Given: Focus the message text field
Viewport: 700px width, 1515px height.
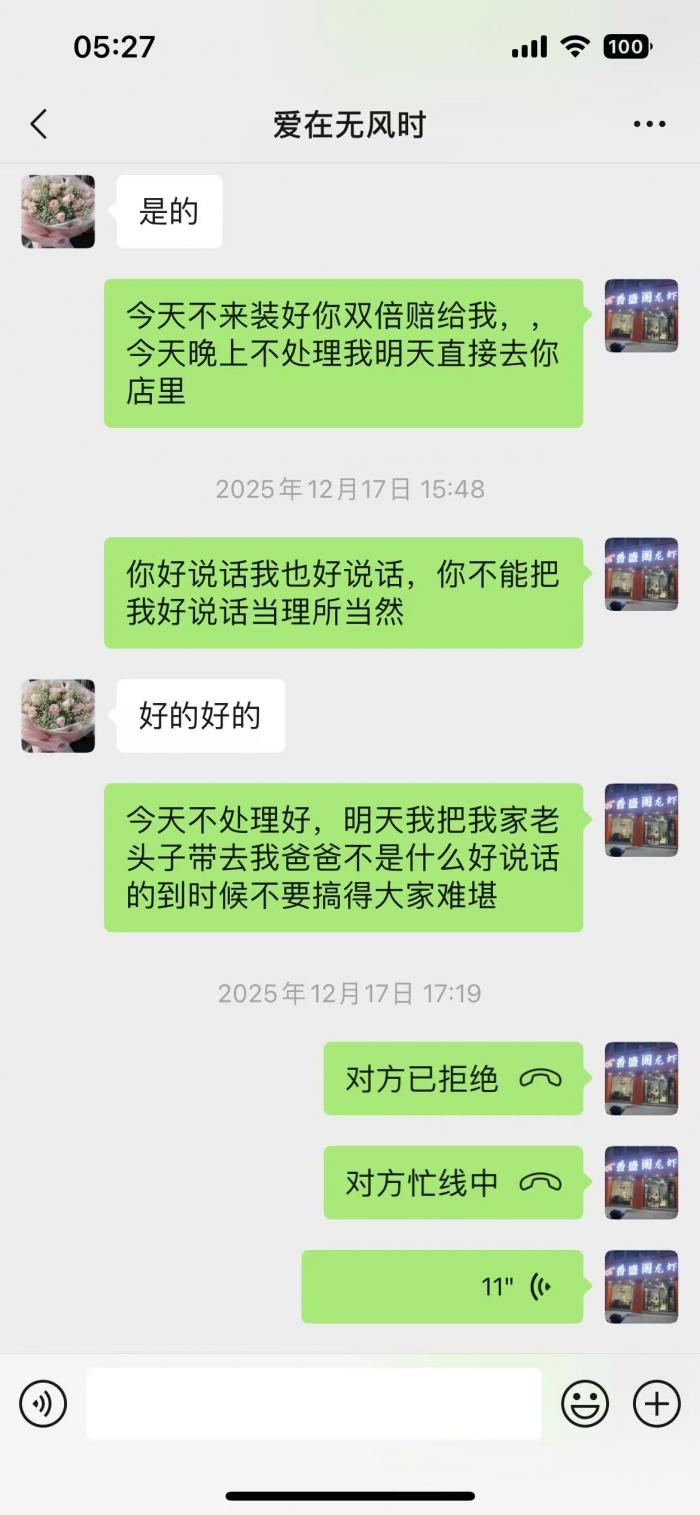Looking at the screenshot, I should click(x=313, y=1404).
